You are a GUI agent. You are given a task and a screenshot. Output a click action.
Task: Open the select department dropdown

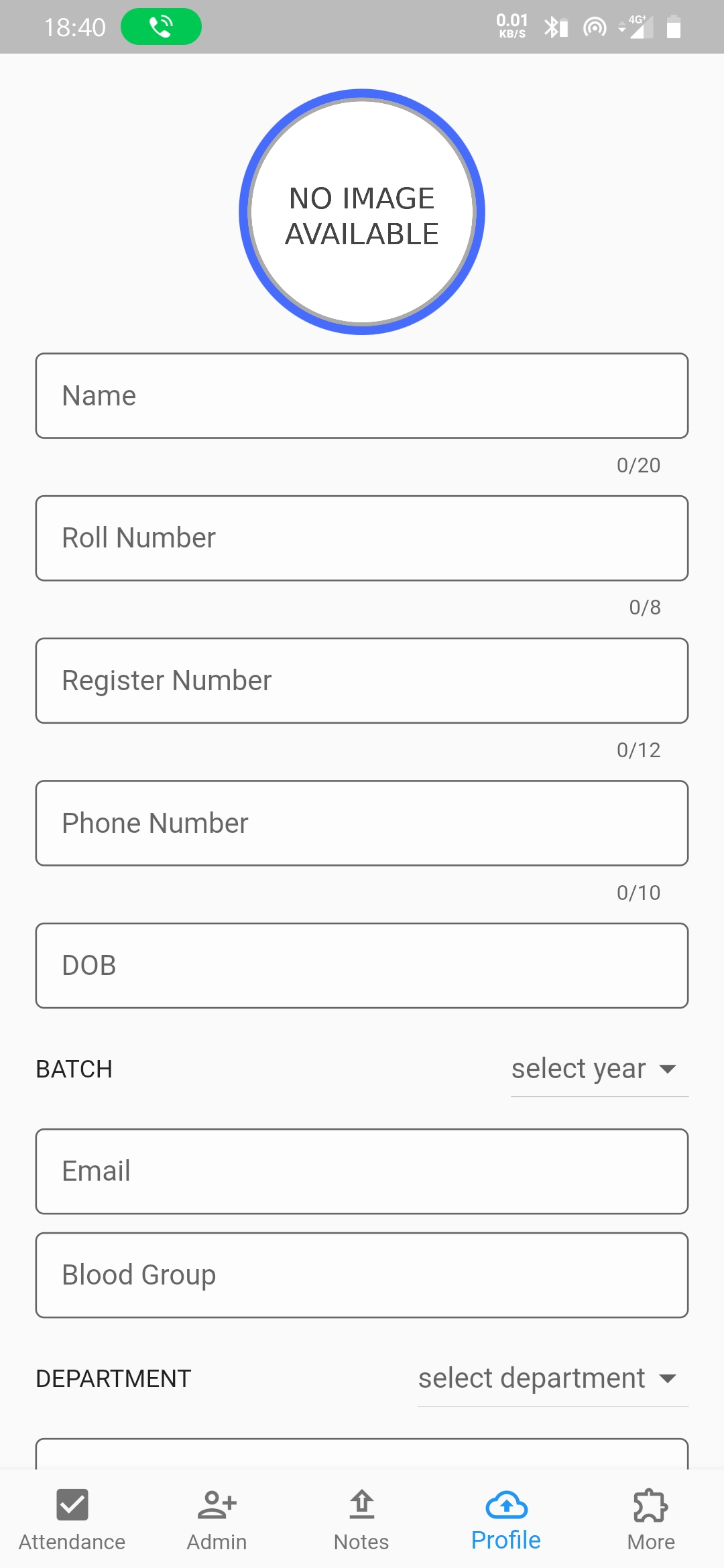tap(552, 1379)
